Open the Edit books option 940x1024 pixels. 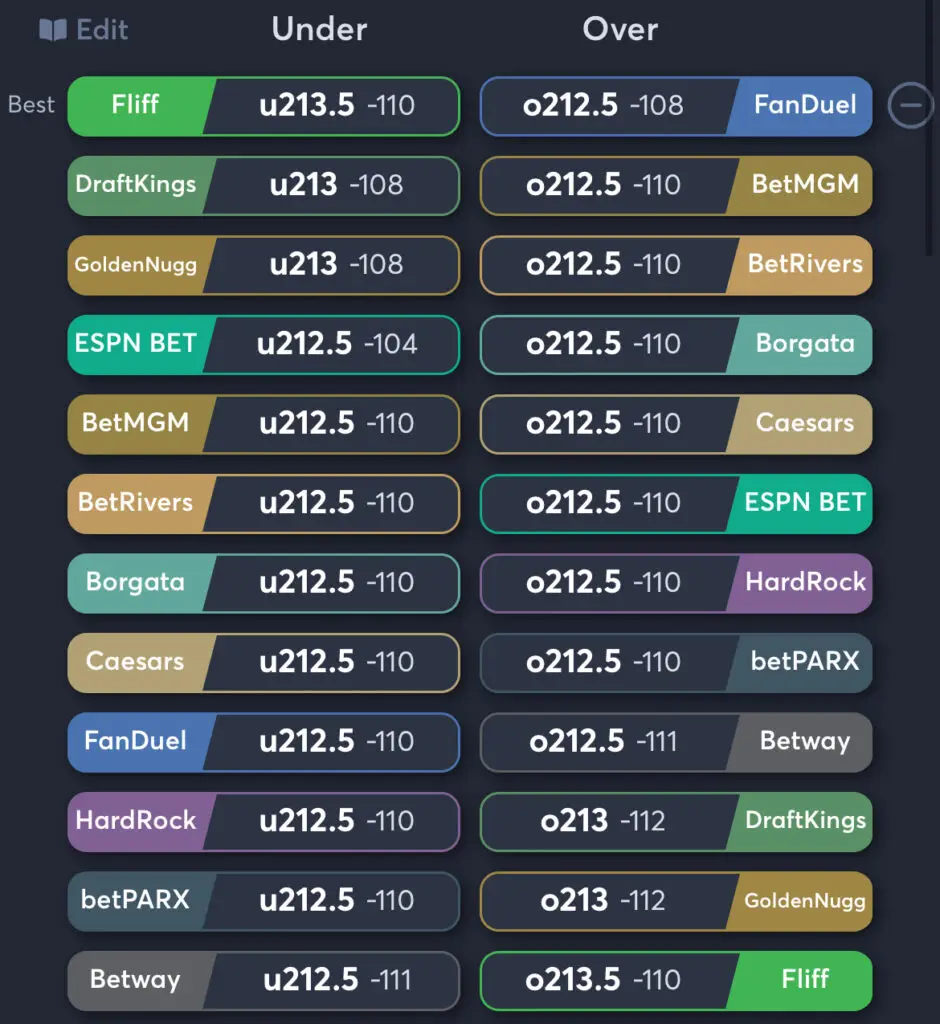[x=84, y=30]
